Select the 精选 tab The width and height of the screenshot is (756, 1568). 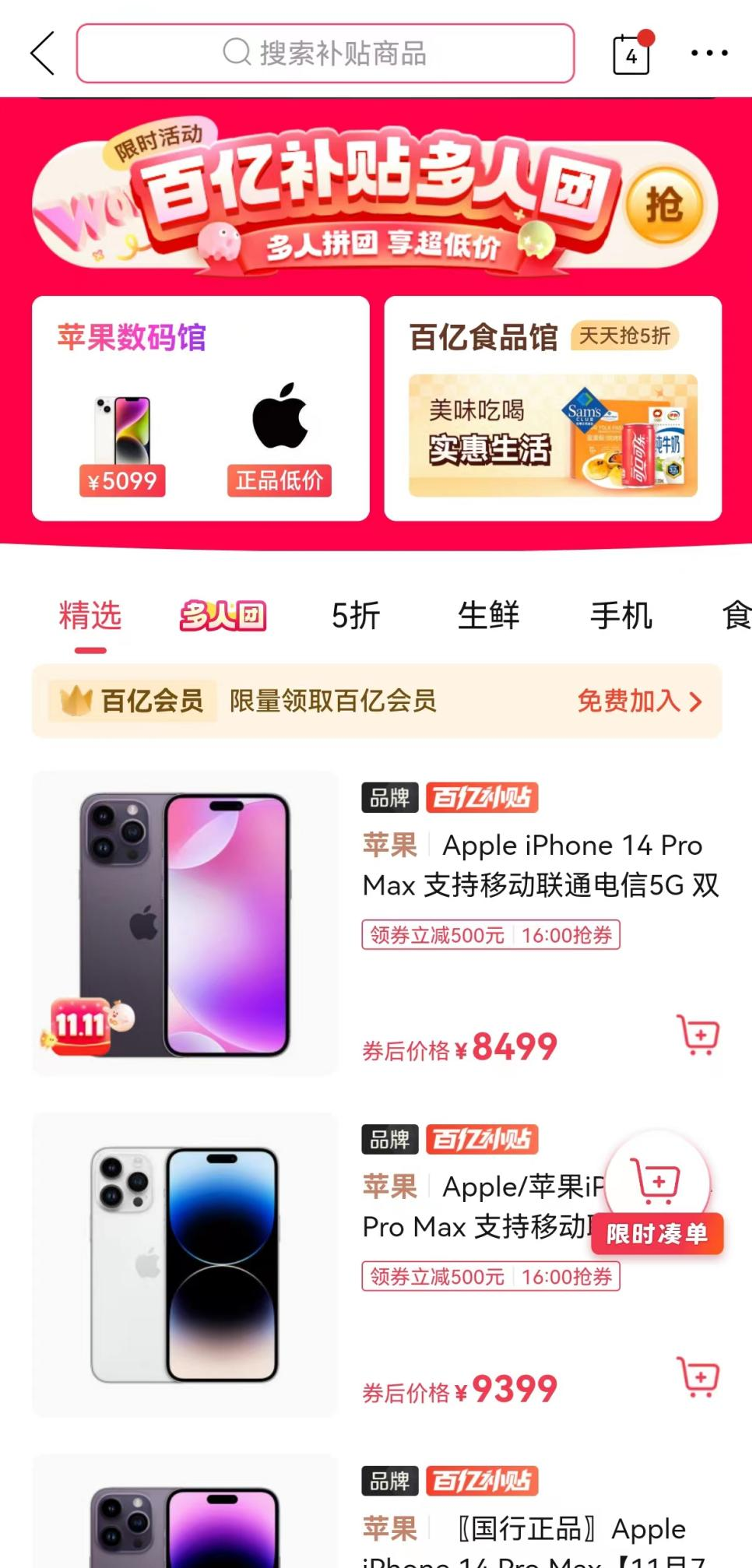(90, 616)
